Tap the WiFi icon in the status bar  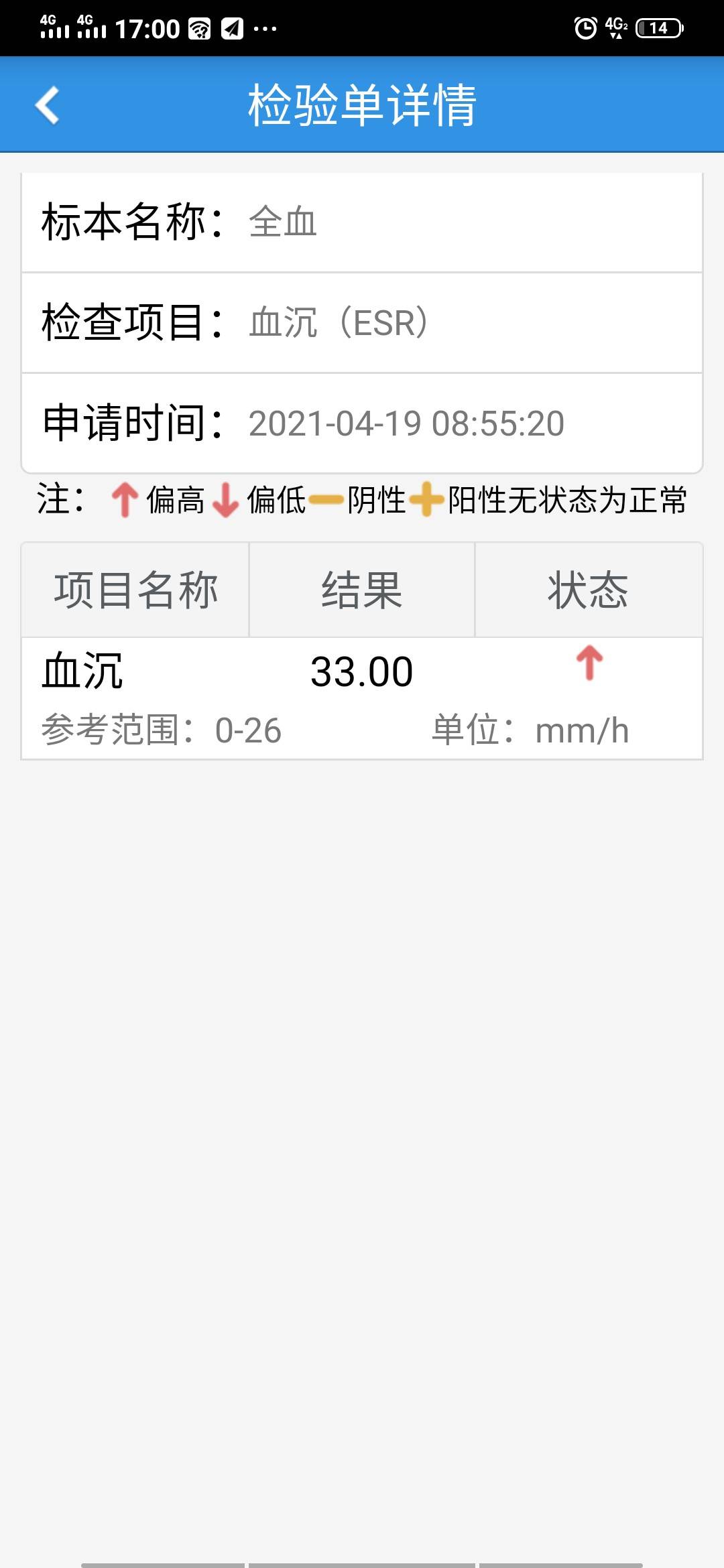coord(198,27)
